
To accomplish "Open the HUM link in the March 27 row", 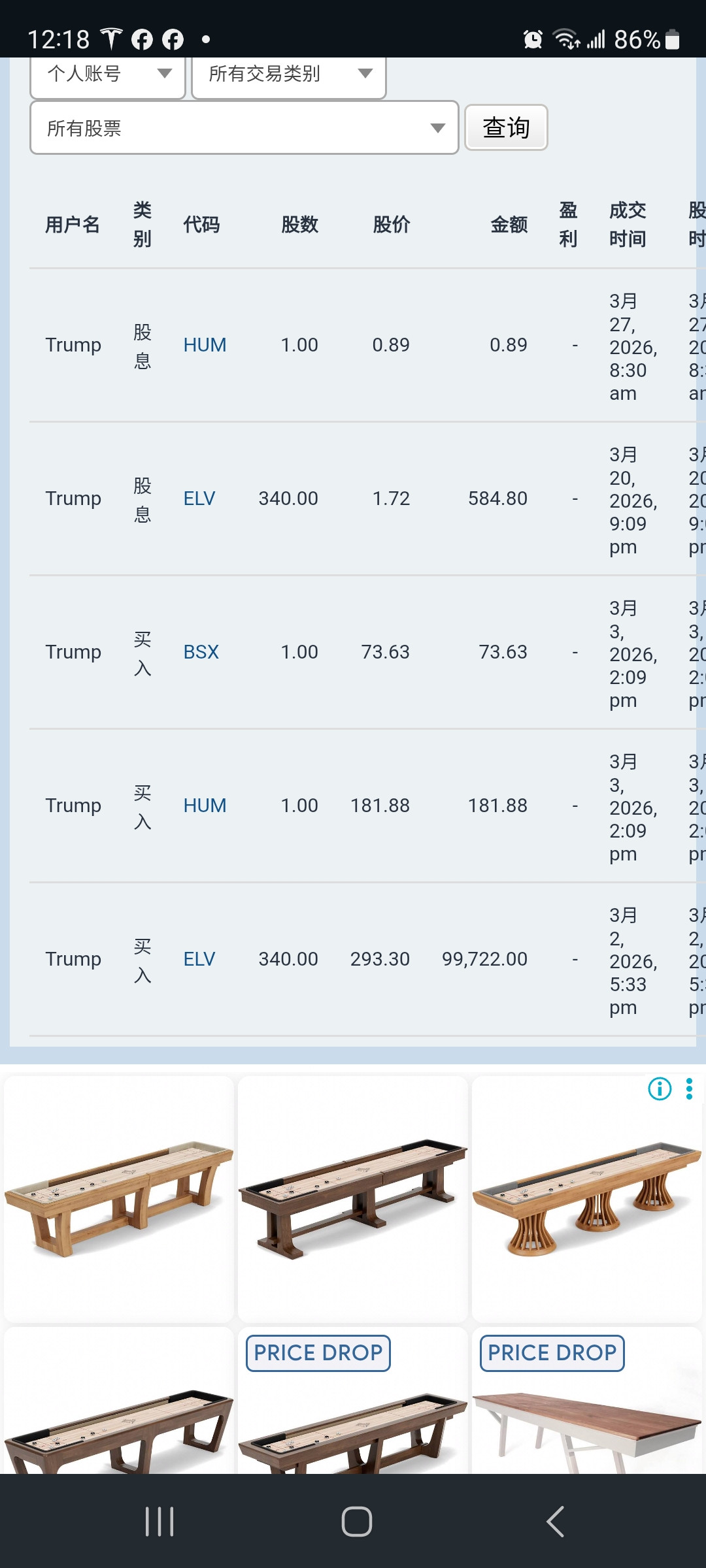I will pos(205,345).
